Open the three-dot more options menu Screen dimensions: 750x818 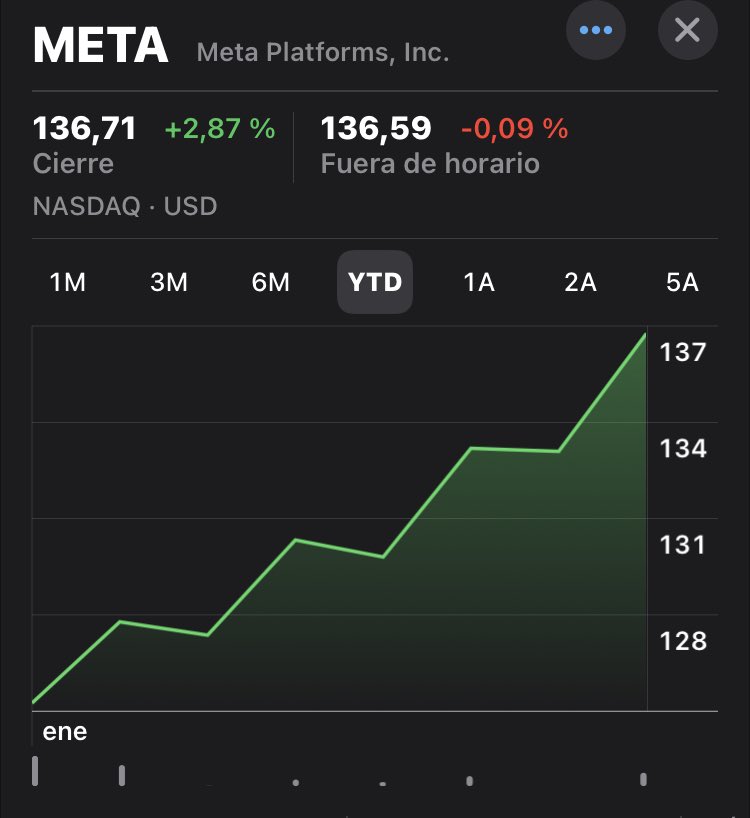click(596, 30)
